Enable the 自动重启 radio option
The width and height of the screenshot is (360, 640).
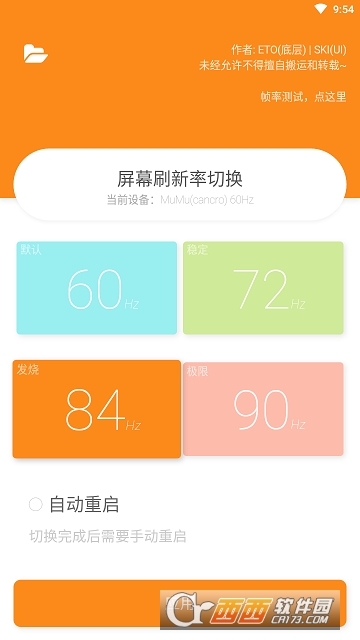tap(36, 504)
